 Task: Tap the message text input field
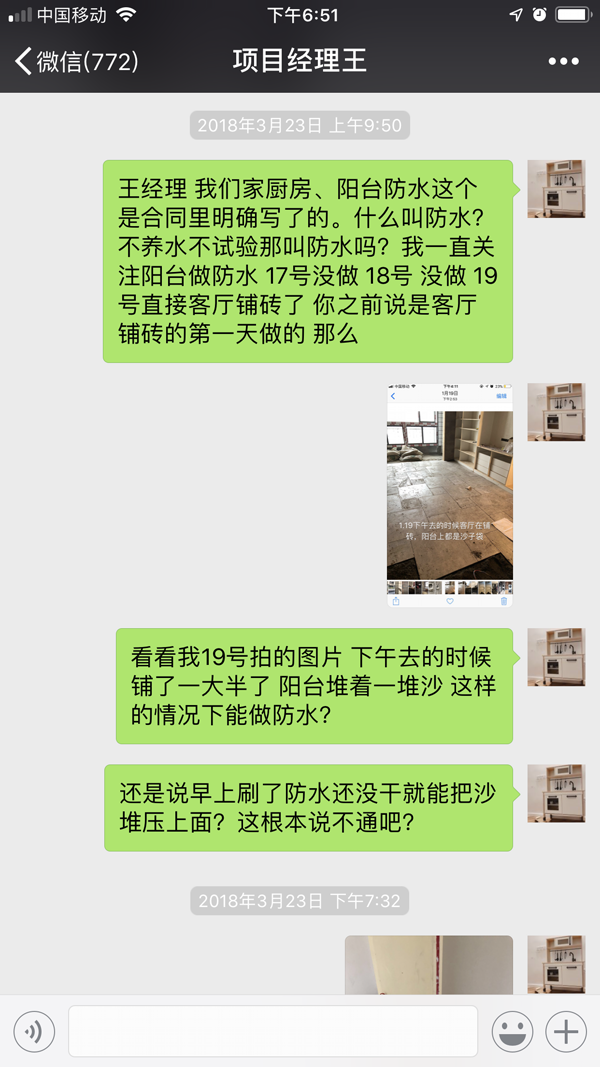[x=272, y=1031]
